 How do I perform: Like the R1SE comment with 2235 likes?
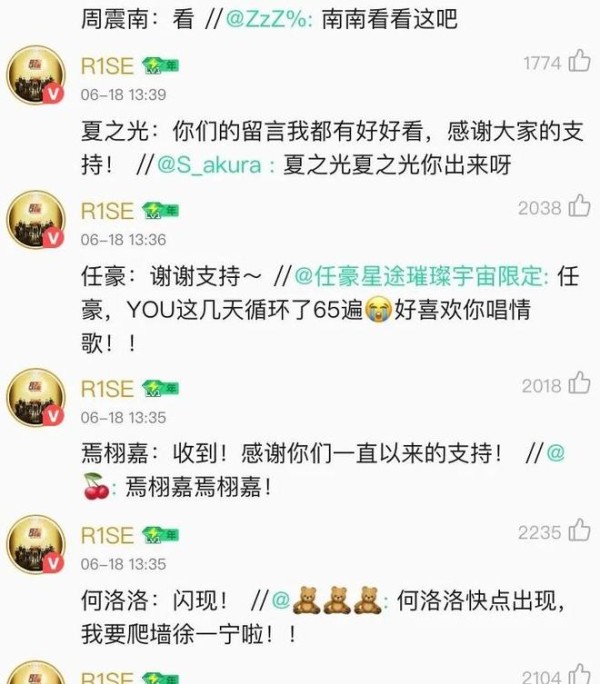coord(579,532)
